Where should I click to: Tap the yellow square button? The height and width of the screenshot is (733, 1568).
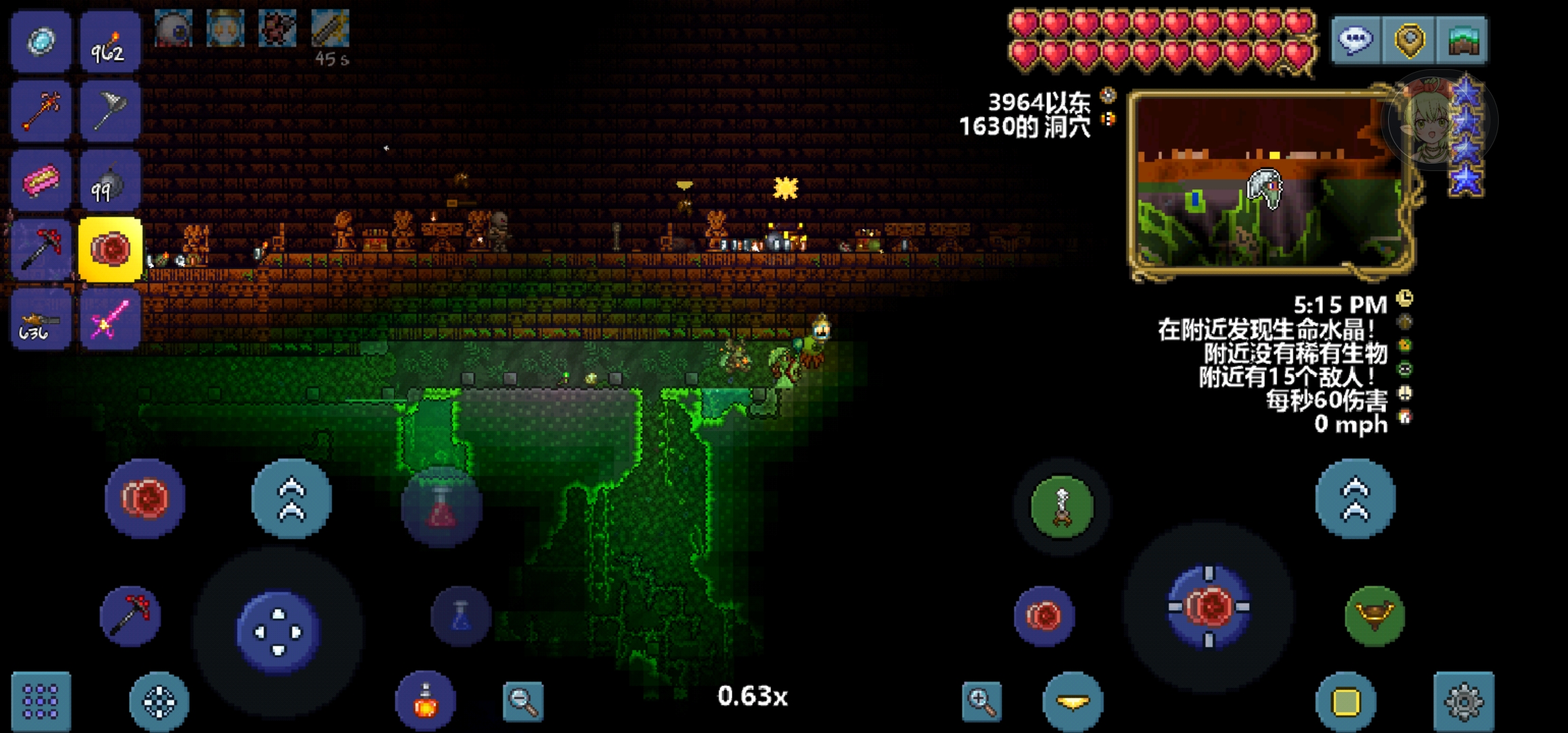[x=1346, y=701]
